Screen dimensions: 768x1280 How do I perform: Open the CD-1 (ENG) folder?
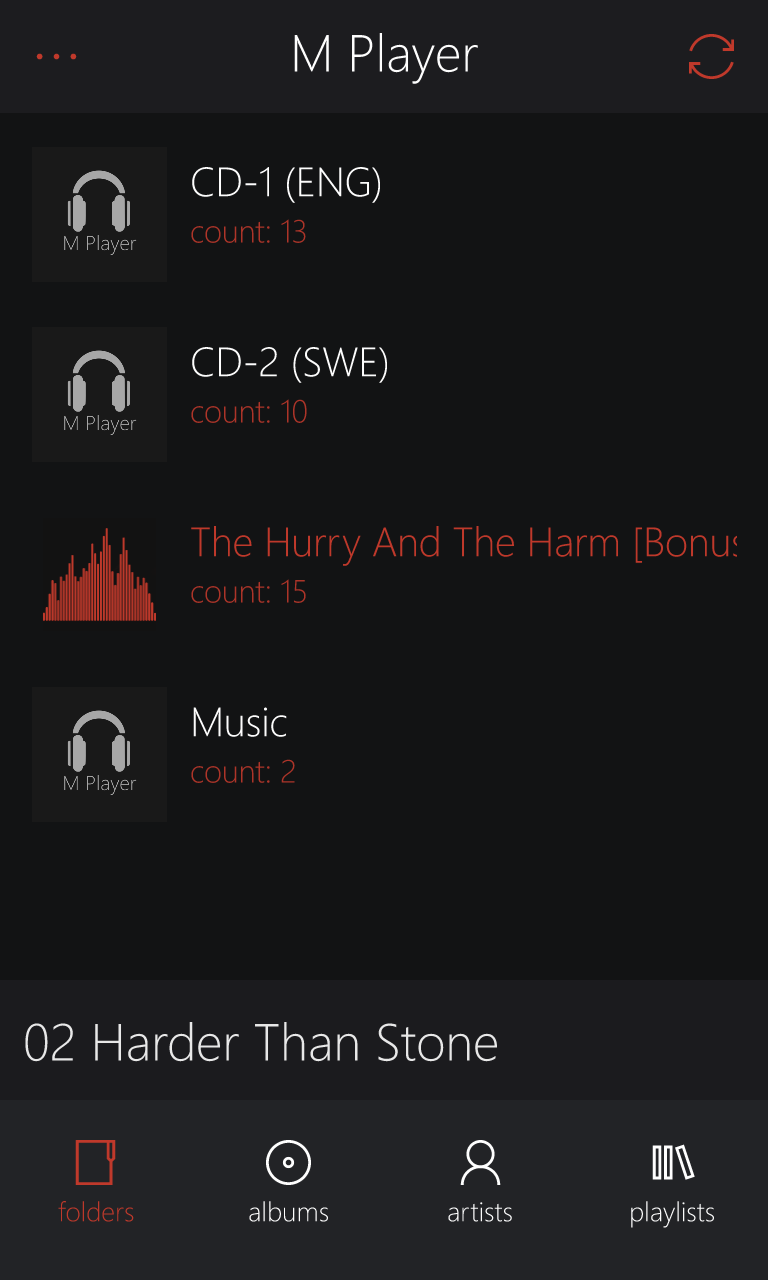tap(384, 214)
